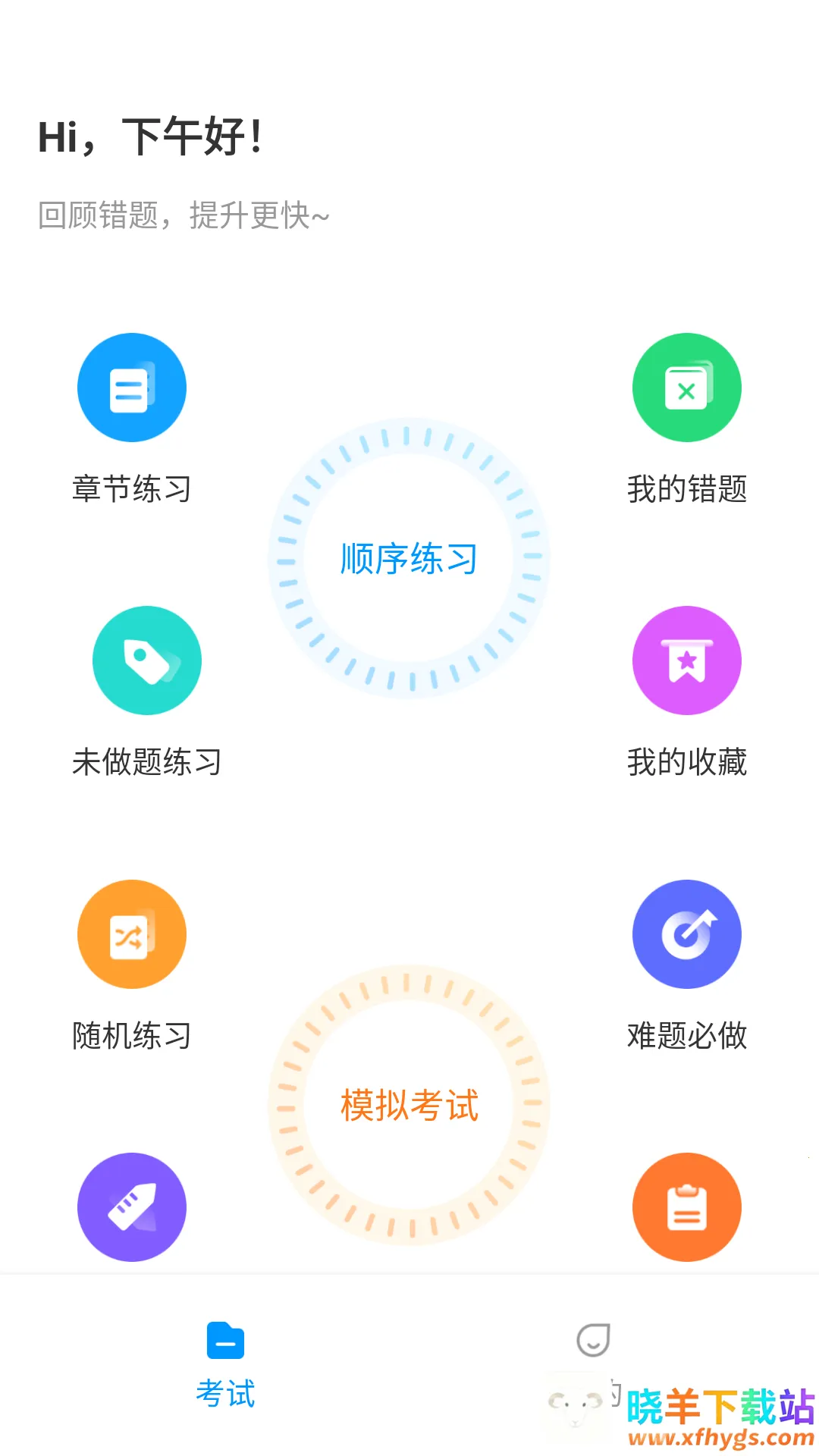Click the 随机练习 text label
This screenshot has height=1456, width=819.
click(x=131, y=1035)
